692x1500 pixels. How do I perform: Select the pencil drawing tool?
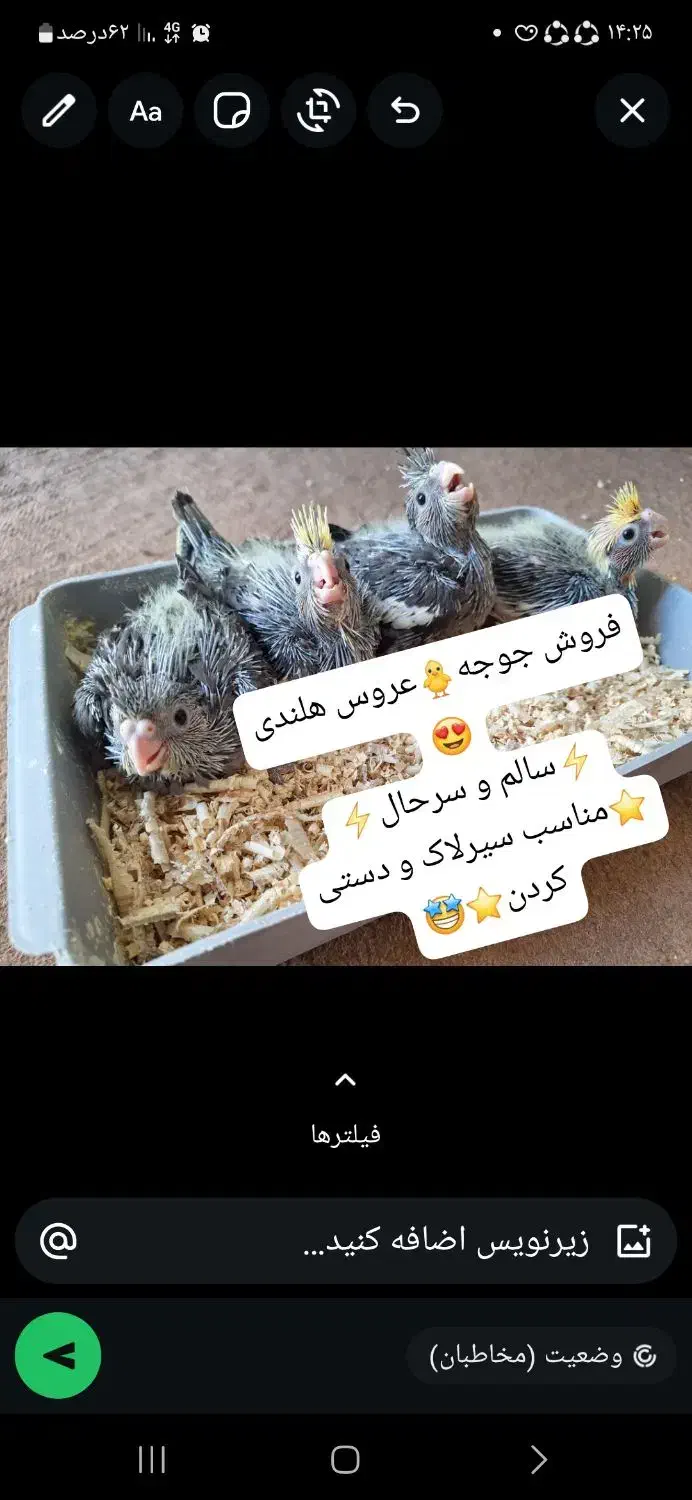(59, 111)
